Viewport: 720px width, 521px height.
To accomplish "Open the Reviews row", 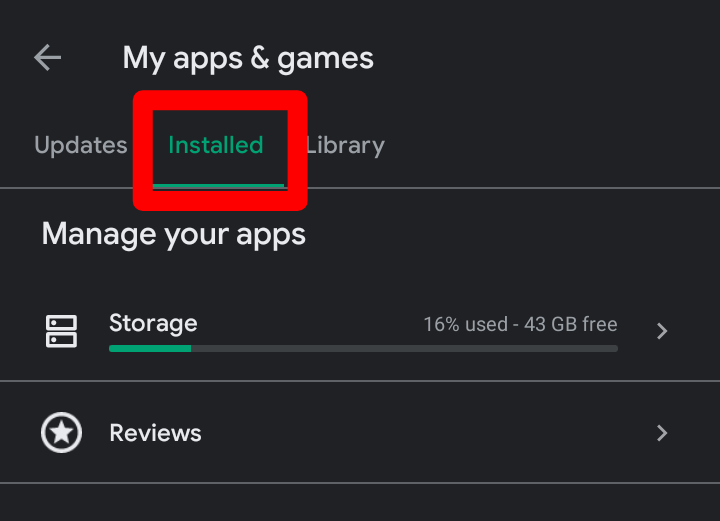I will [360, 432].
